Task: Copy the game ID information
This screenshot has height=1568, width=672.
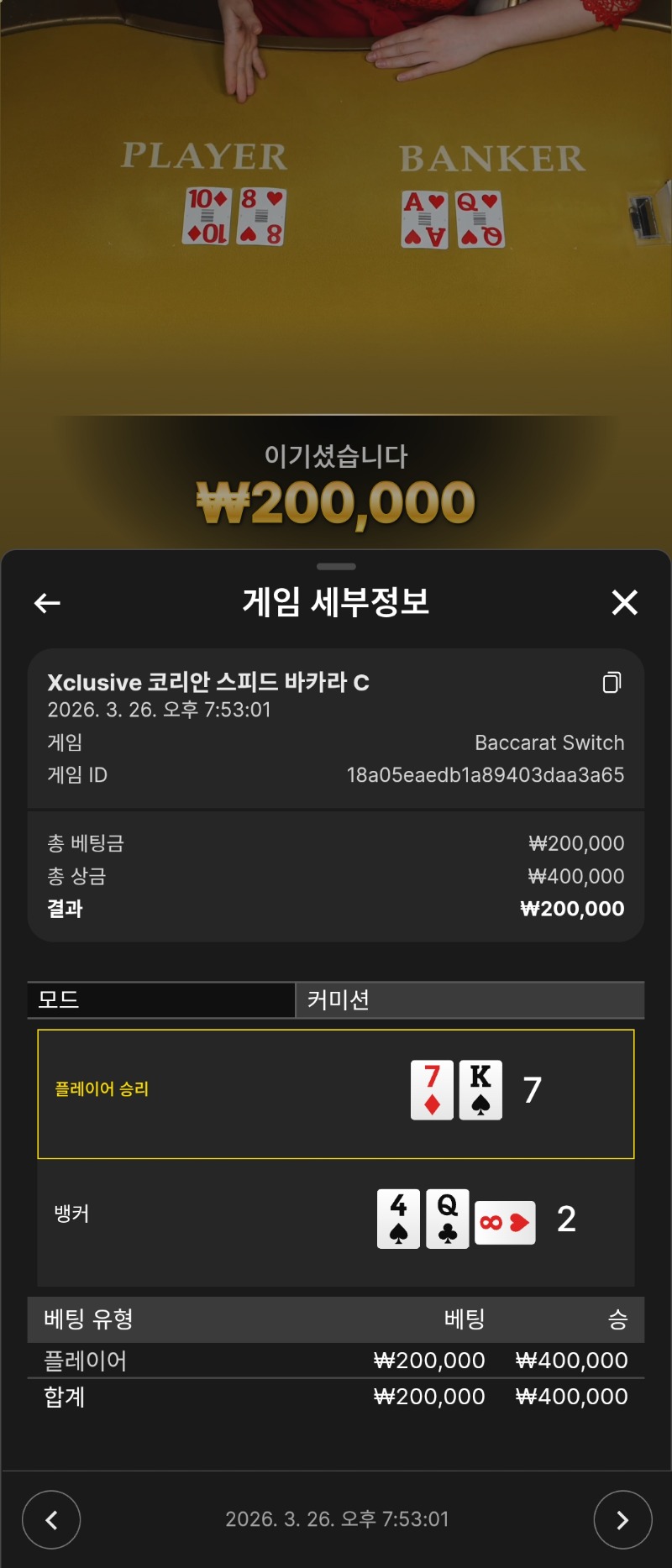Action: [612, 682]
